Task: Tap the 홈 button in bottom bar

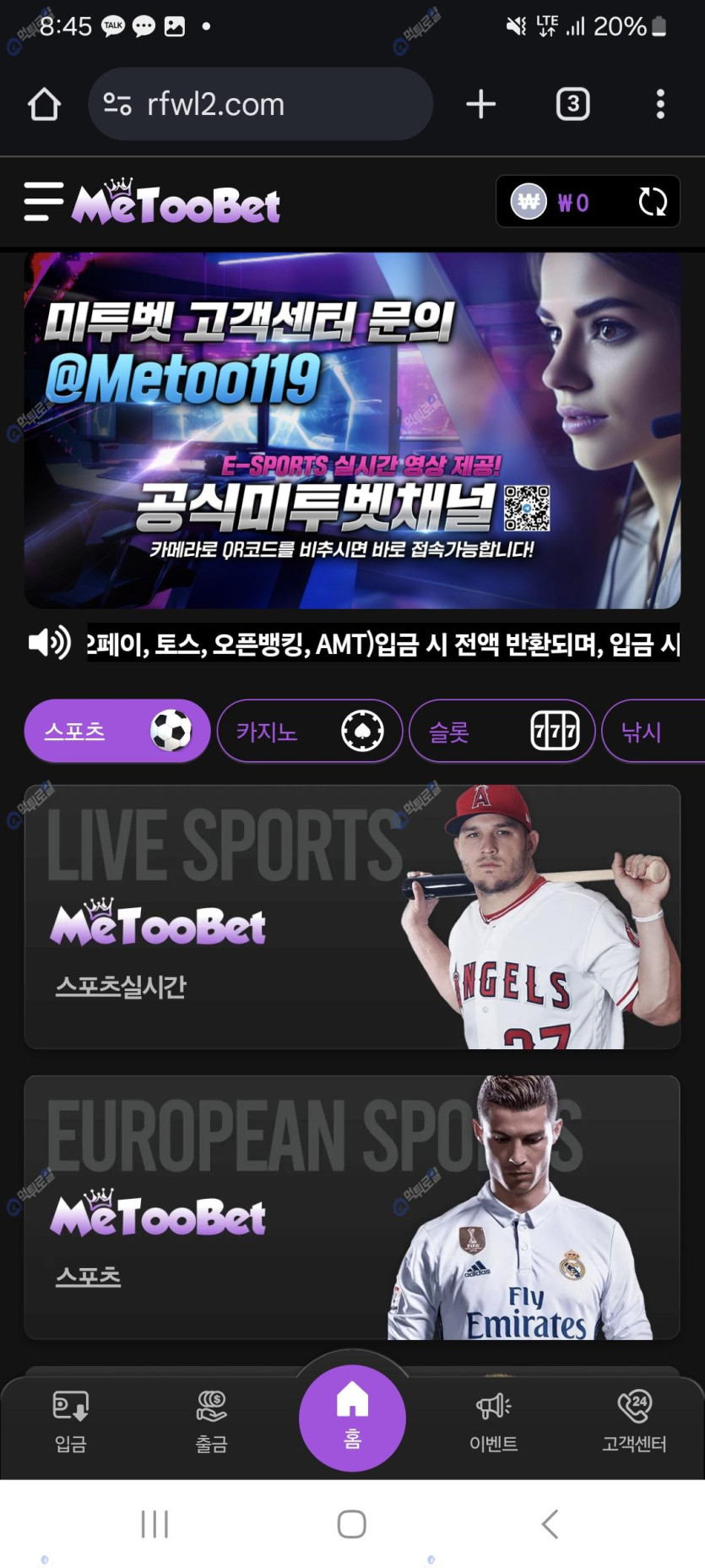Action: [352, 1418]
